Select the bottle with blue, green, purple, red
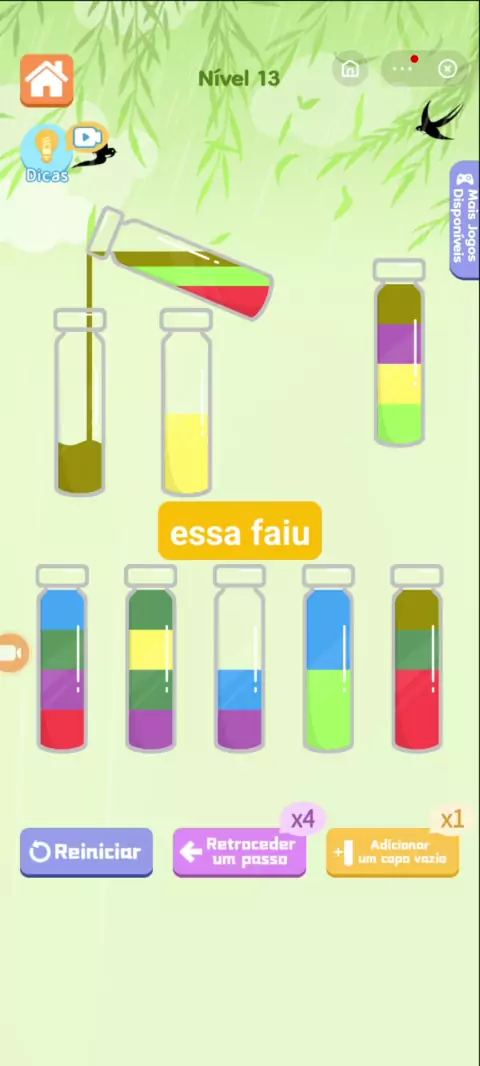 pos(63,659)
